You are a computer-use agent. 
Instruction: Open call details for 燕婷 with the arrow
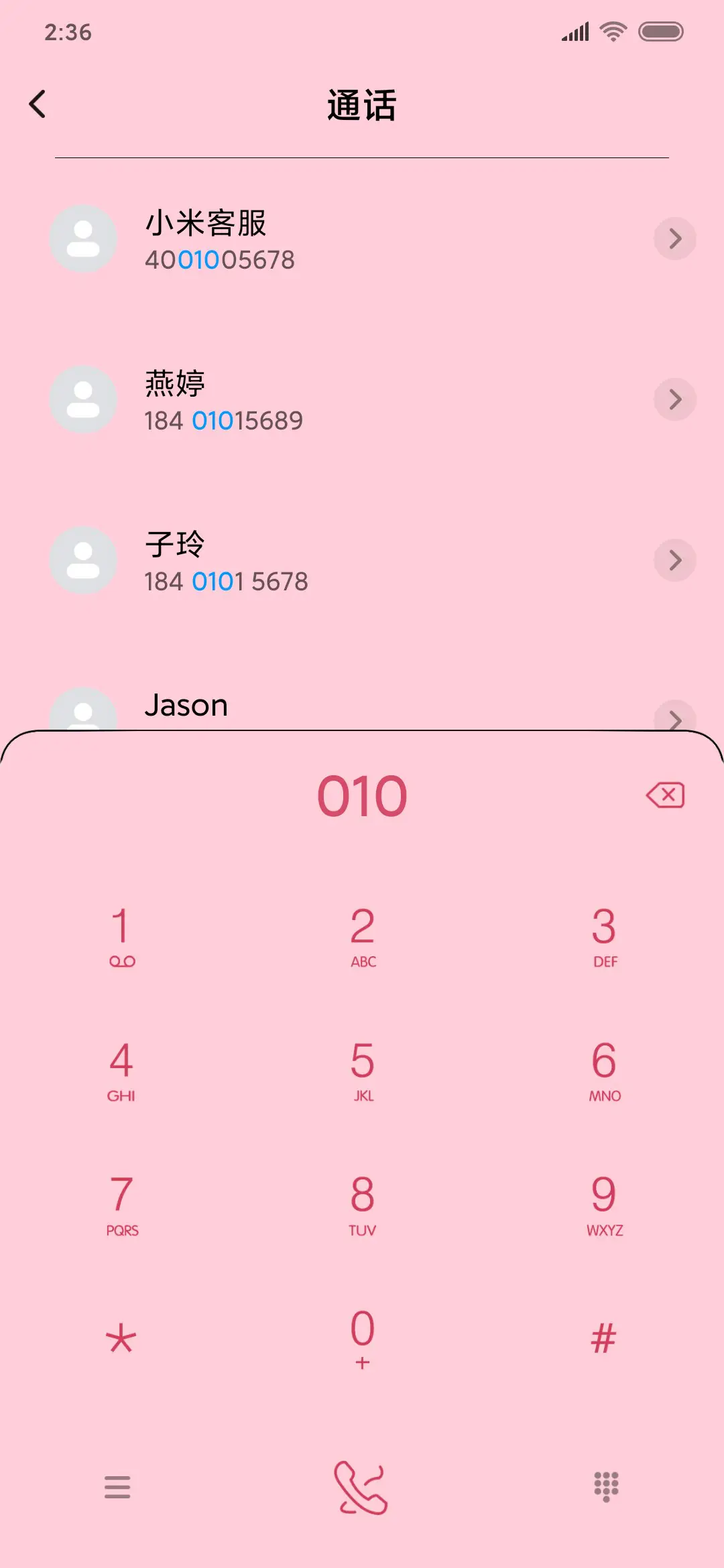click(x=675, y=399)
